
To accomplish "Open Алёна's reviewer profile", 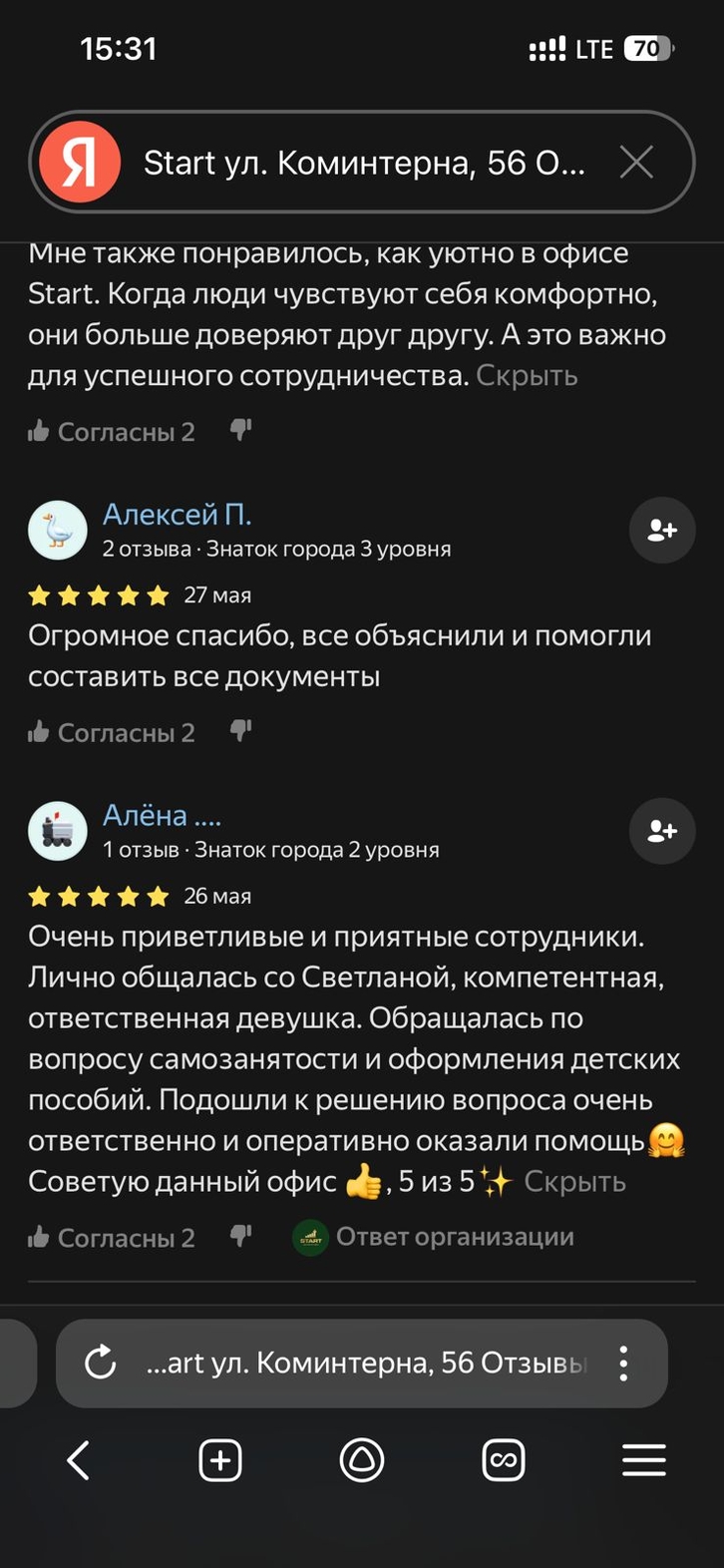I will [162, 816].
